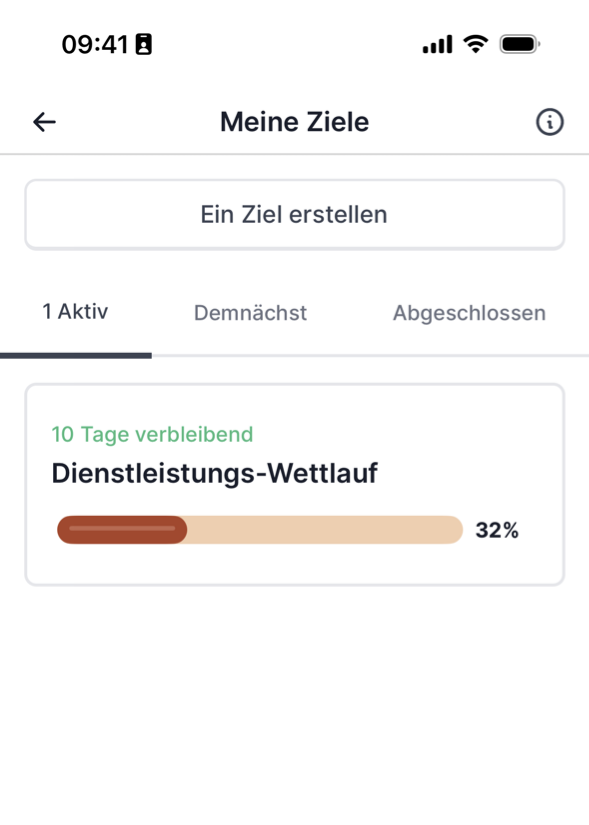Switch to the Abgeschlossen tab
This screenshot has height=825, width=589.
click(x=469, y=313)
